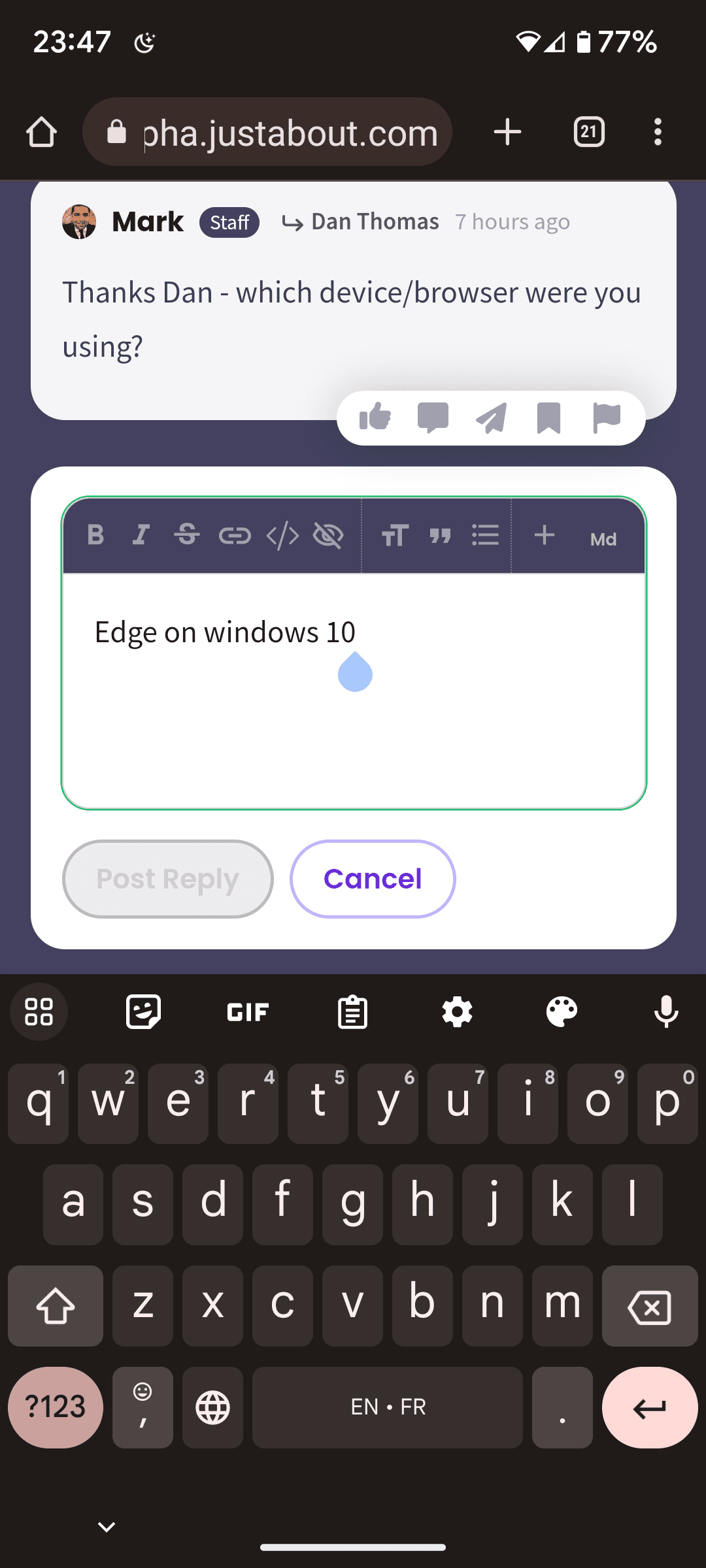This screenshot has height=1568, width=706.
Task: Cancel the reply
Action: pyautogui.click(x=373, y=879)
